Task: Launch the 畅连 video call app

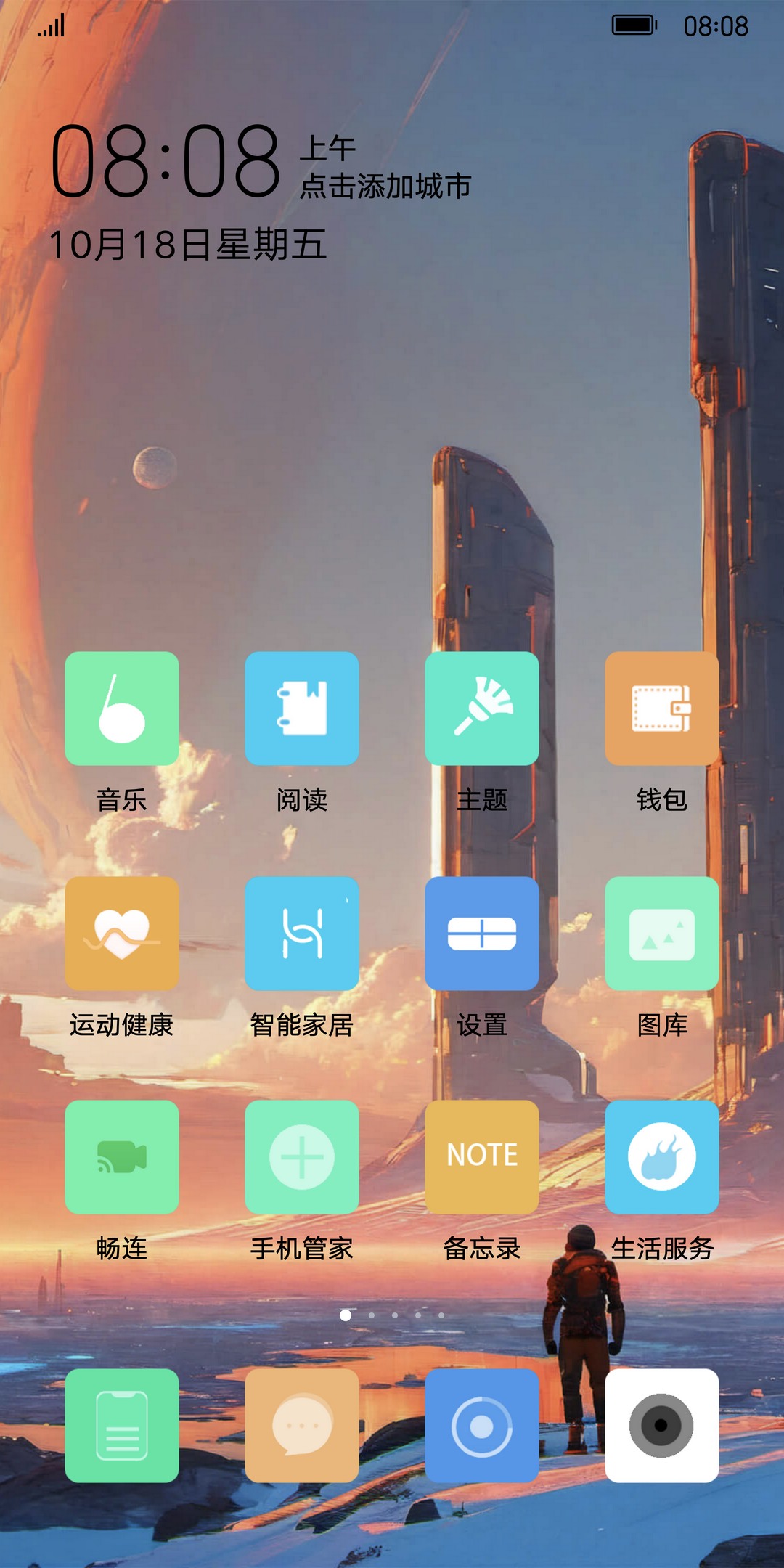Action: tap(121, 1157)
